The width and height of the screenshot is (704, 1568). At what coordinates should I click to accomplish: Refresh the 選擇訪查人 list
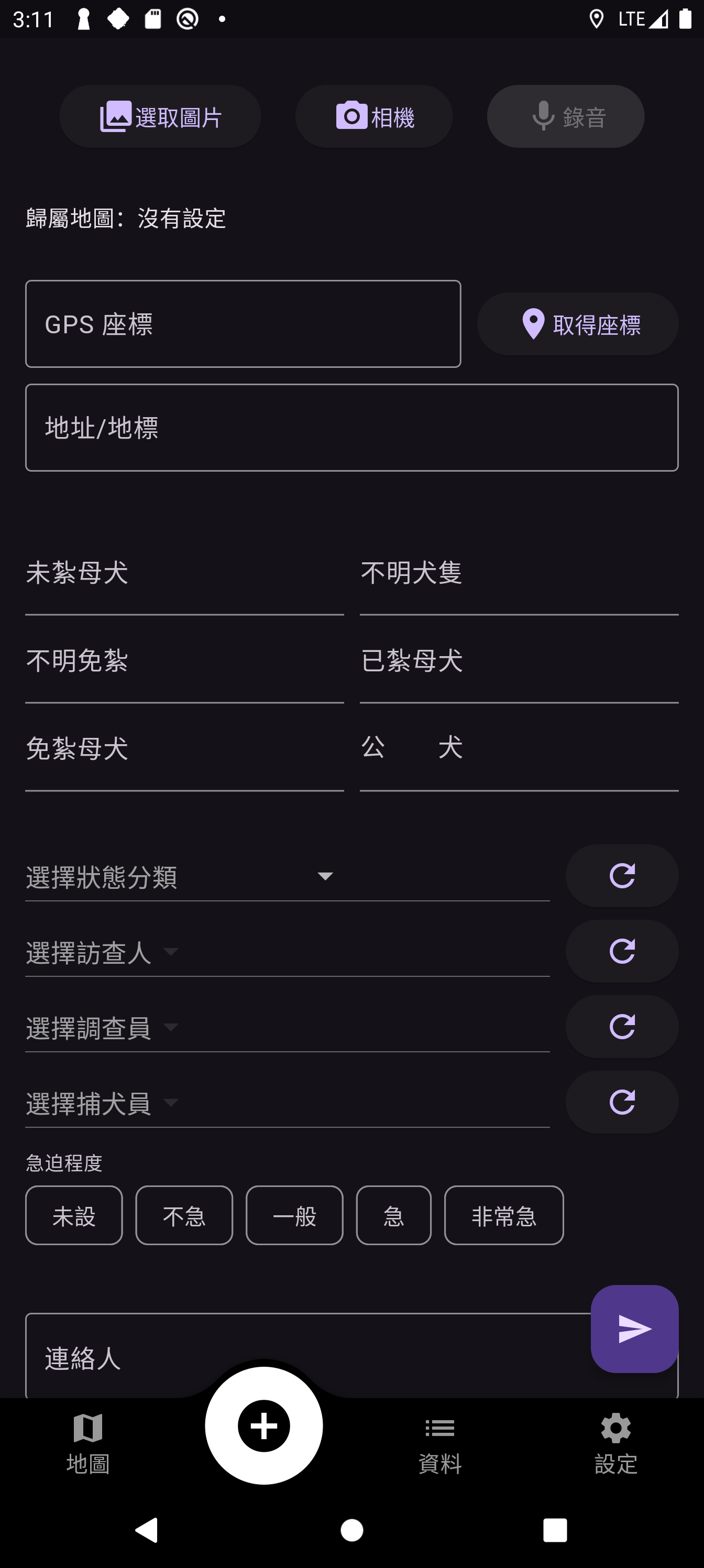(621, 951)
